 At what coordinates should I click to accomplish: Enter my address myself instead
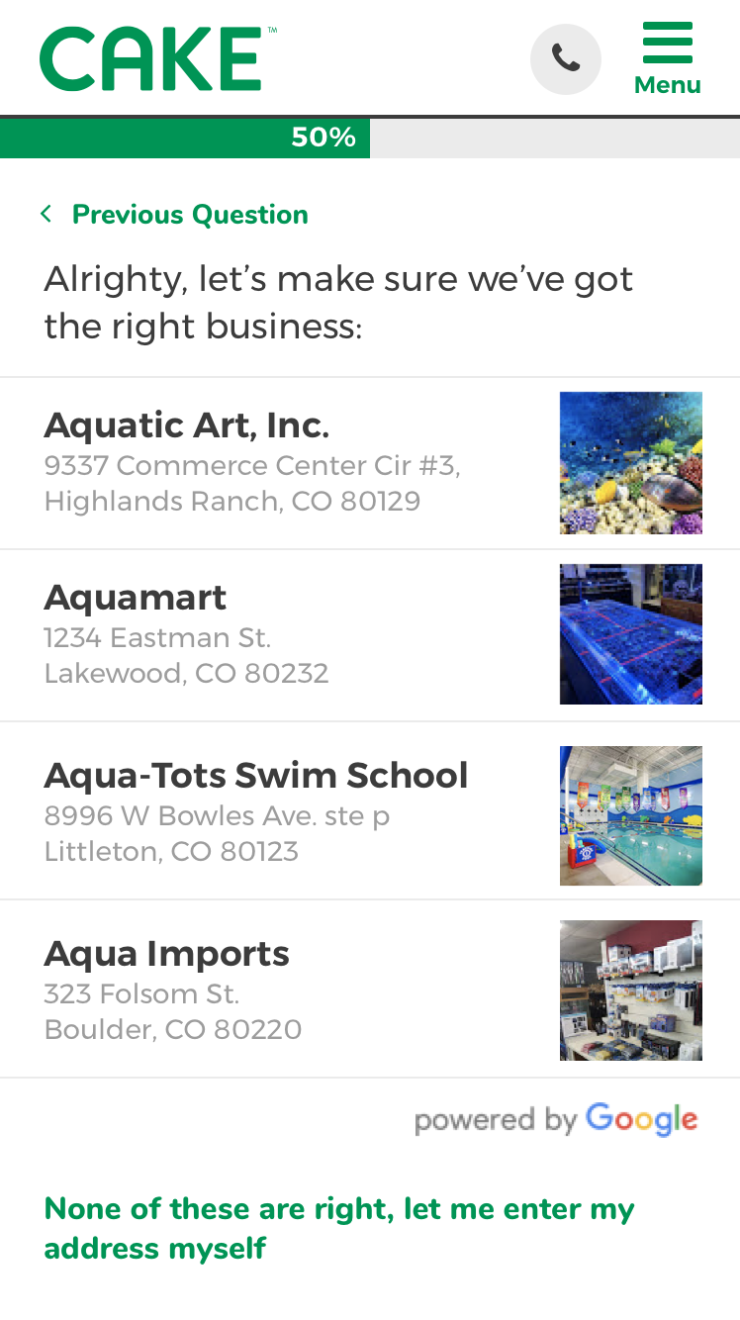tap(339, 1228)
